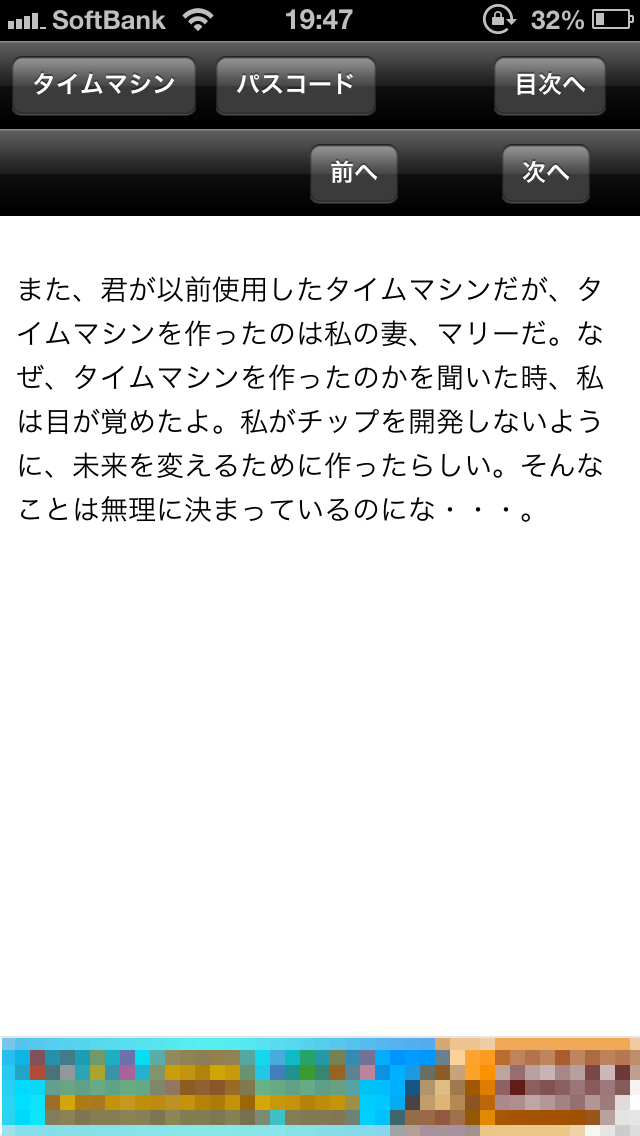
Task: Go to the table of contents (目次へ)
Action: click(x=550, y=85)
